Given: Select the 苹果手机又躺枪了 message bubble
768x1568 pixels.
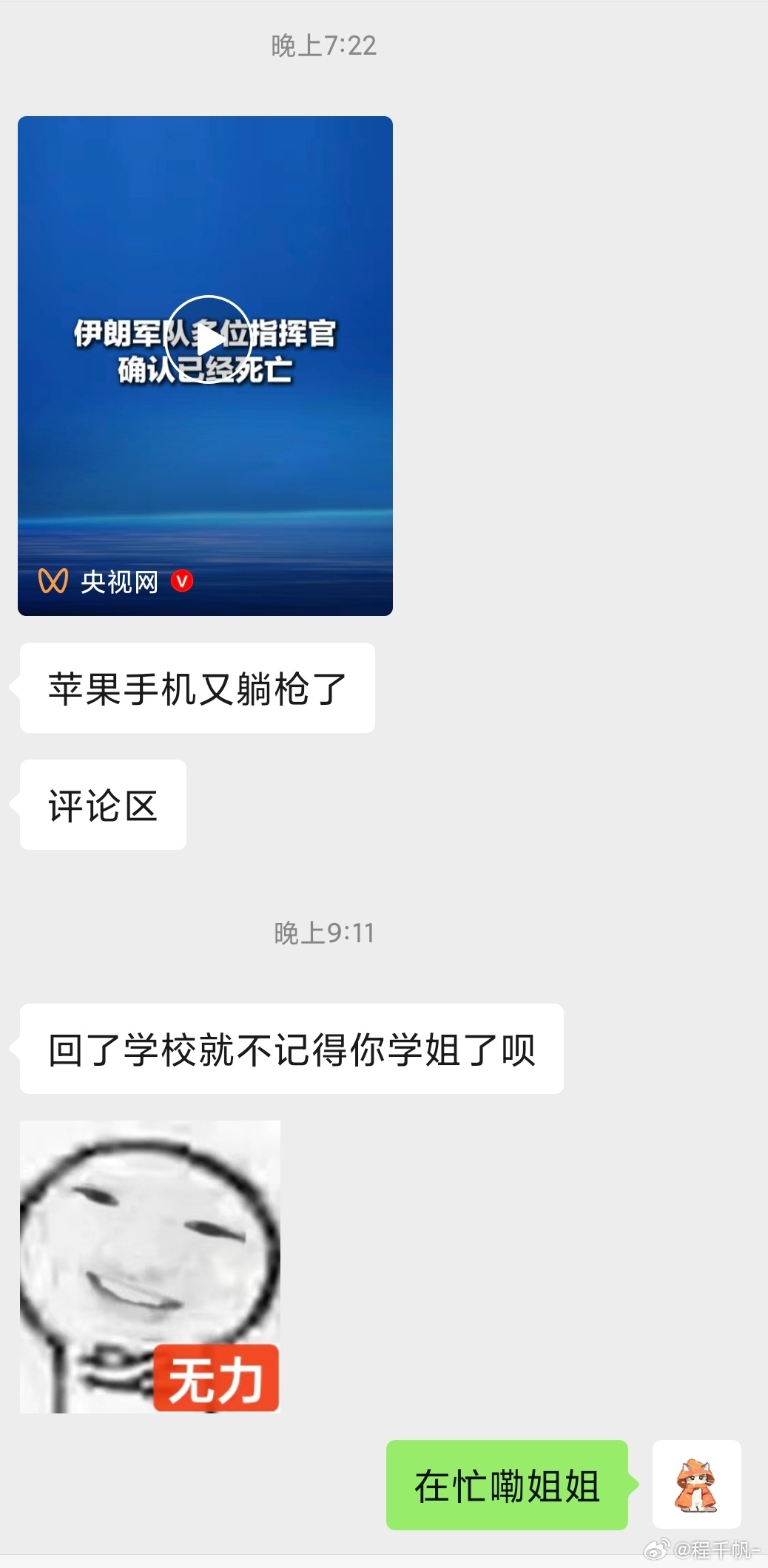Looking at the screenshot, I should point(196,688).
